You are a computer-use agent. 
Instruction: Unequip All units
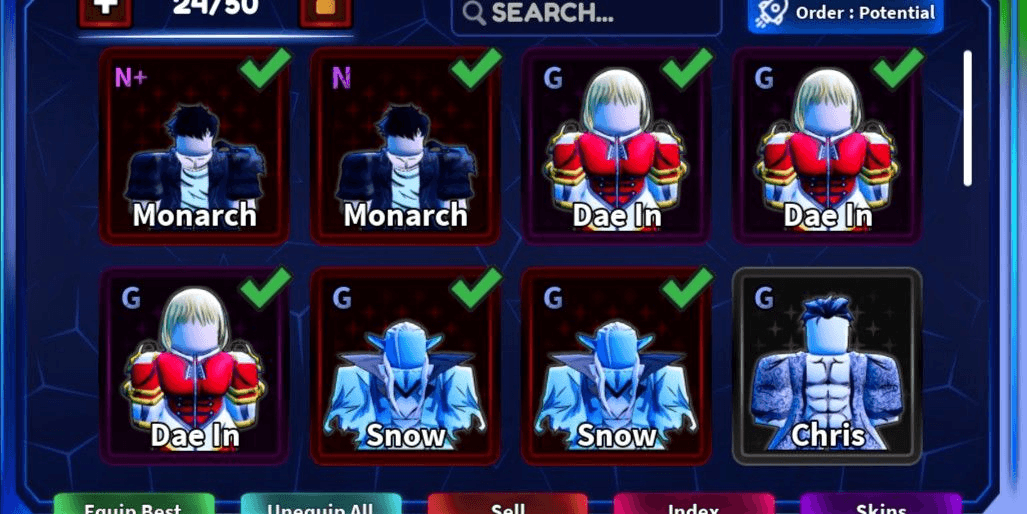[x=320, y=504]
